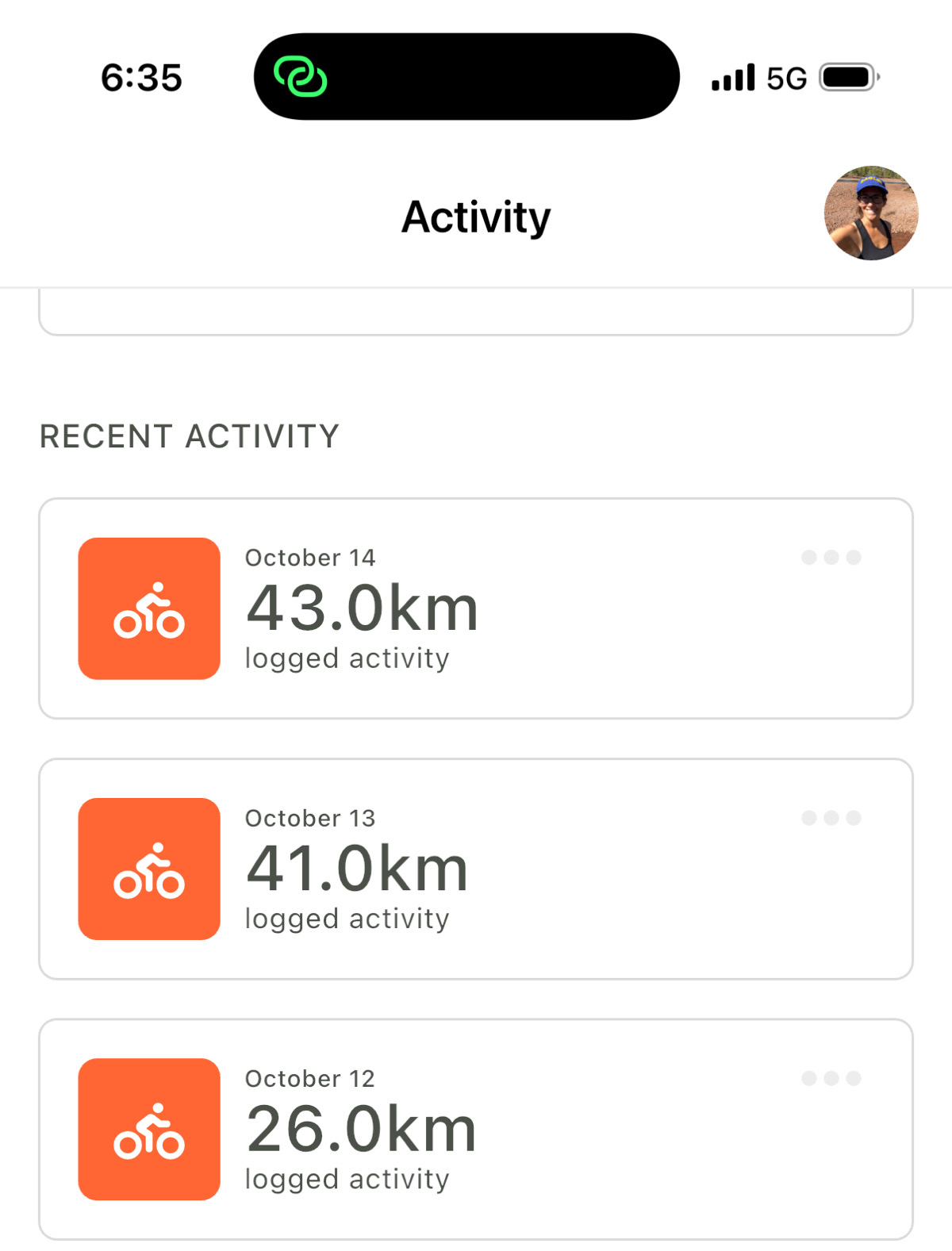Open more options for October 12 activity
The height and width of the screenshot is (1251, 952).
coord(831,1078)
